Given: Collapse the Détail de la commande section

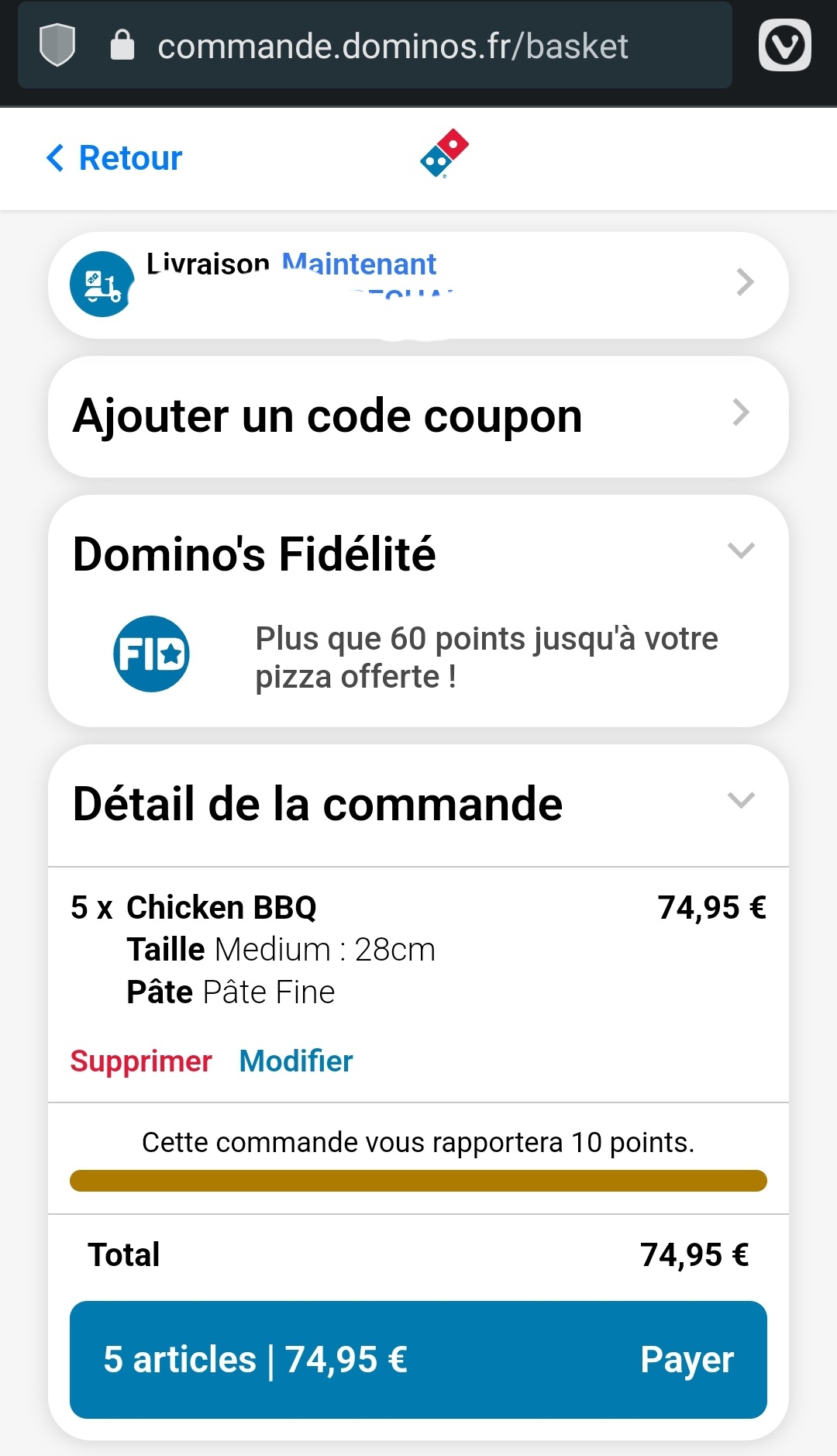Looking at the screenshot, I should click(741, 801).
